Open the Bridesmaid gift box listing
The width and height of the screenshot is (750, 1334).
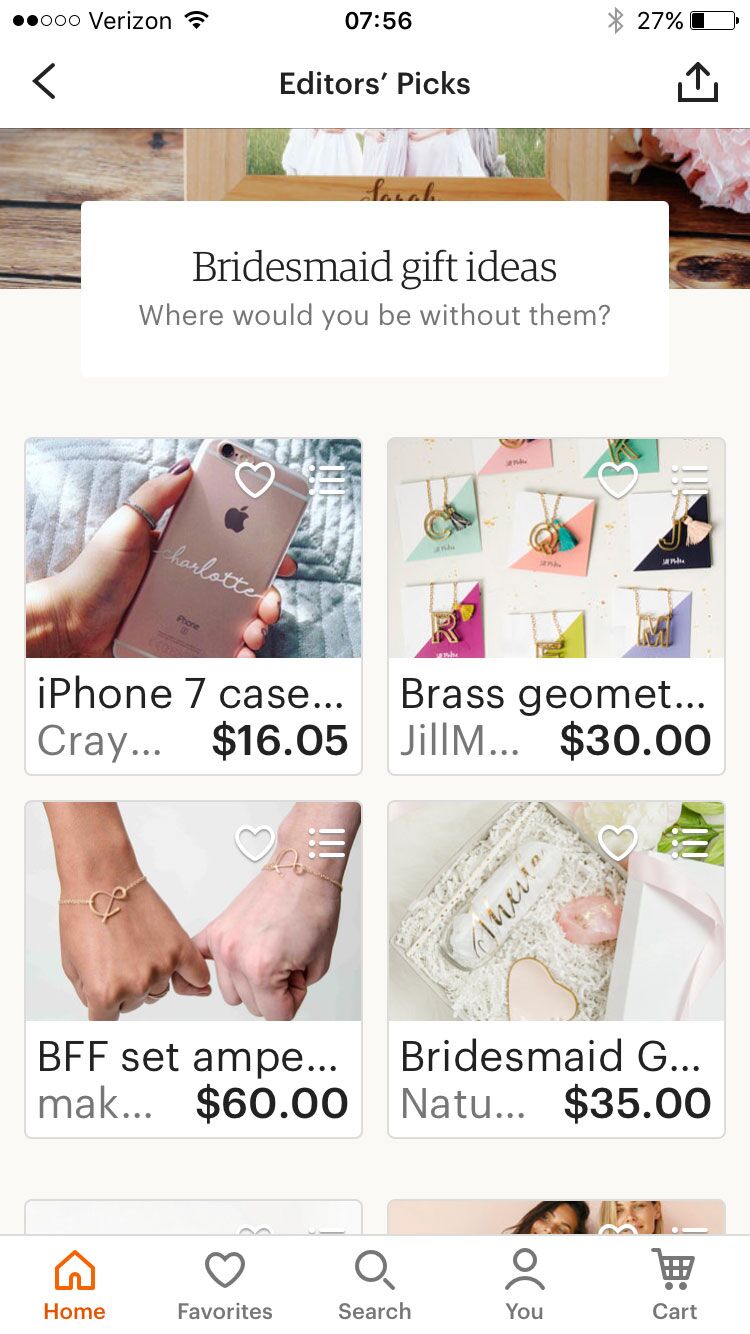click(556, 969)
